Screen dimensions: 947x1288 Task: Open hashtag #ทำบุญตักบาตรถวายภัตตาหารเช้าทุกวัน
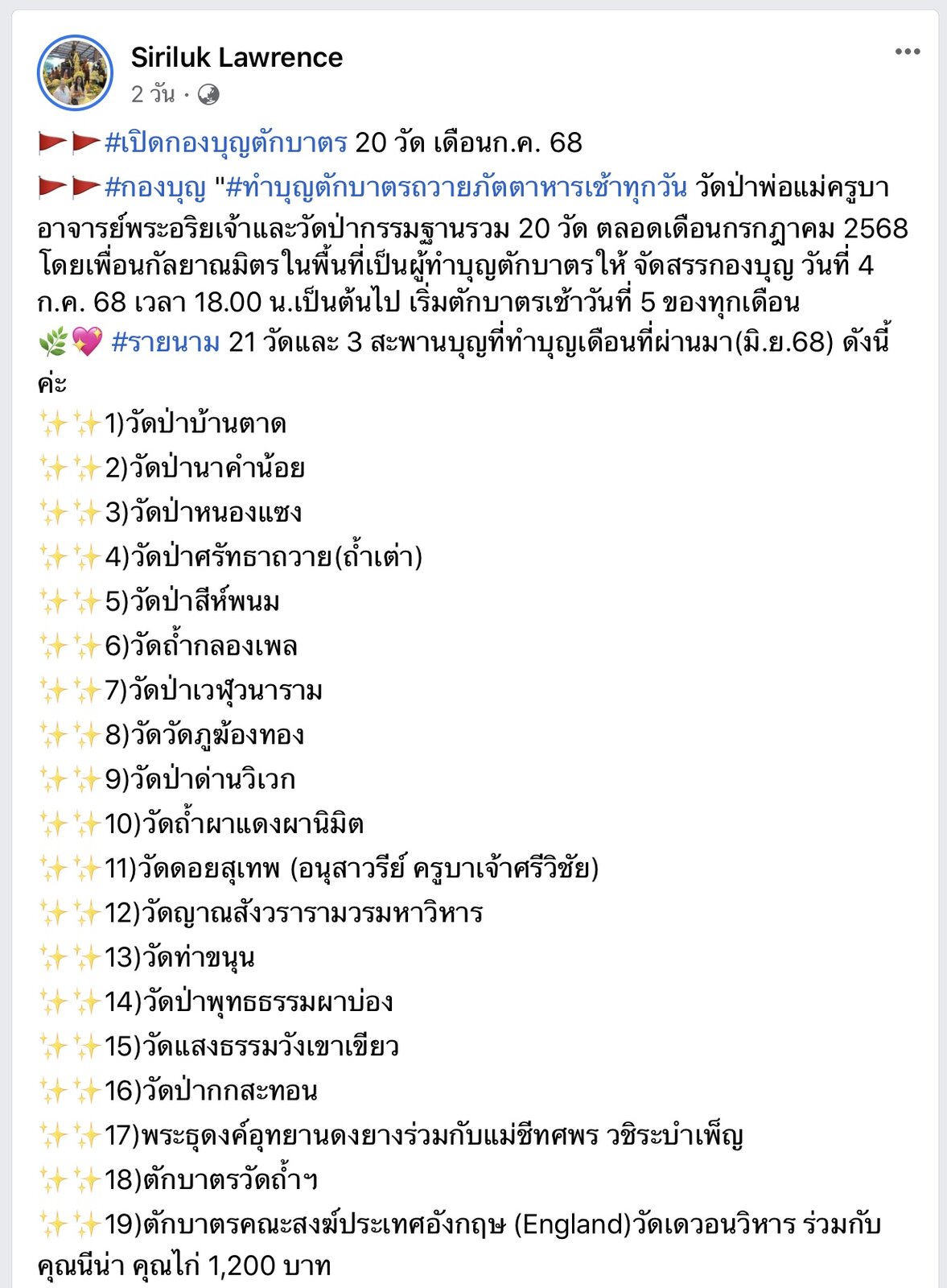tap(457, 188)
